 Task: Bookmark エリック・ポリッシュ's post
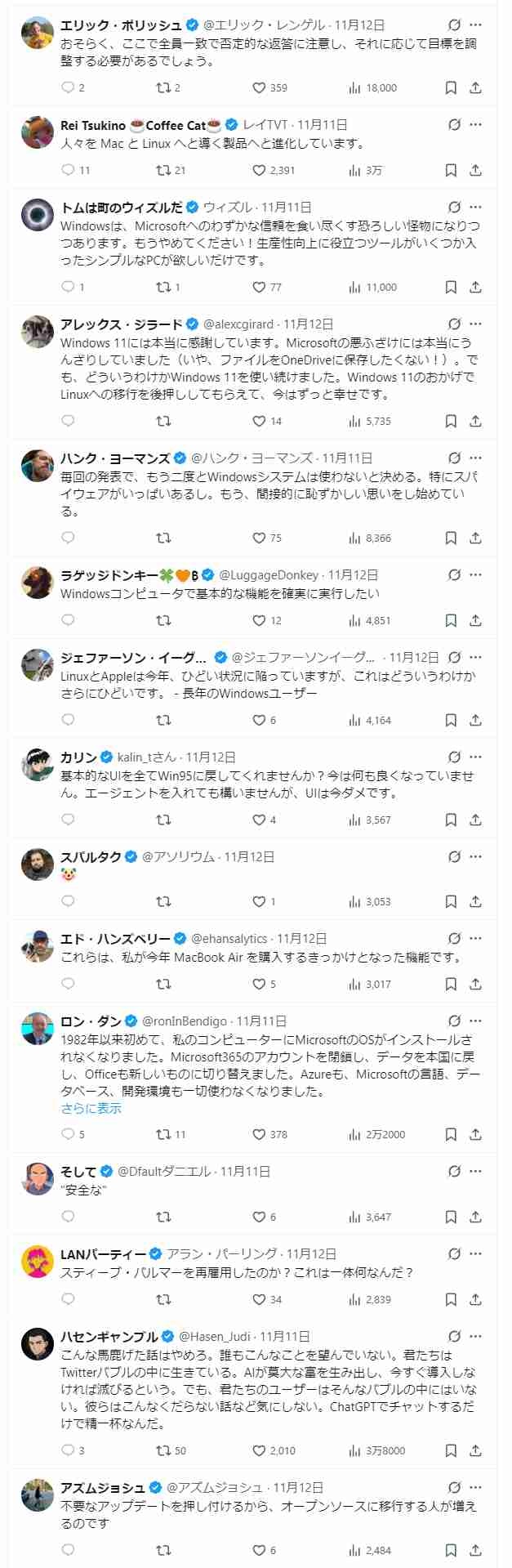click(x=451, y=87)
